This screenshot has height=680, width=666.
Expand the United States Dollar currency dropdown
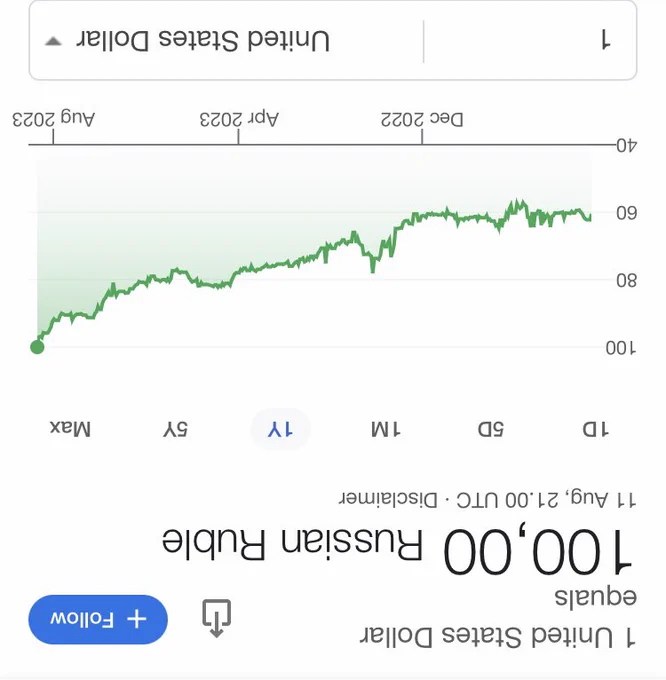tap(226, 40)
